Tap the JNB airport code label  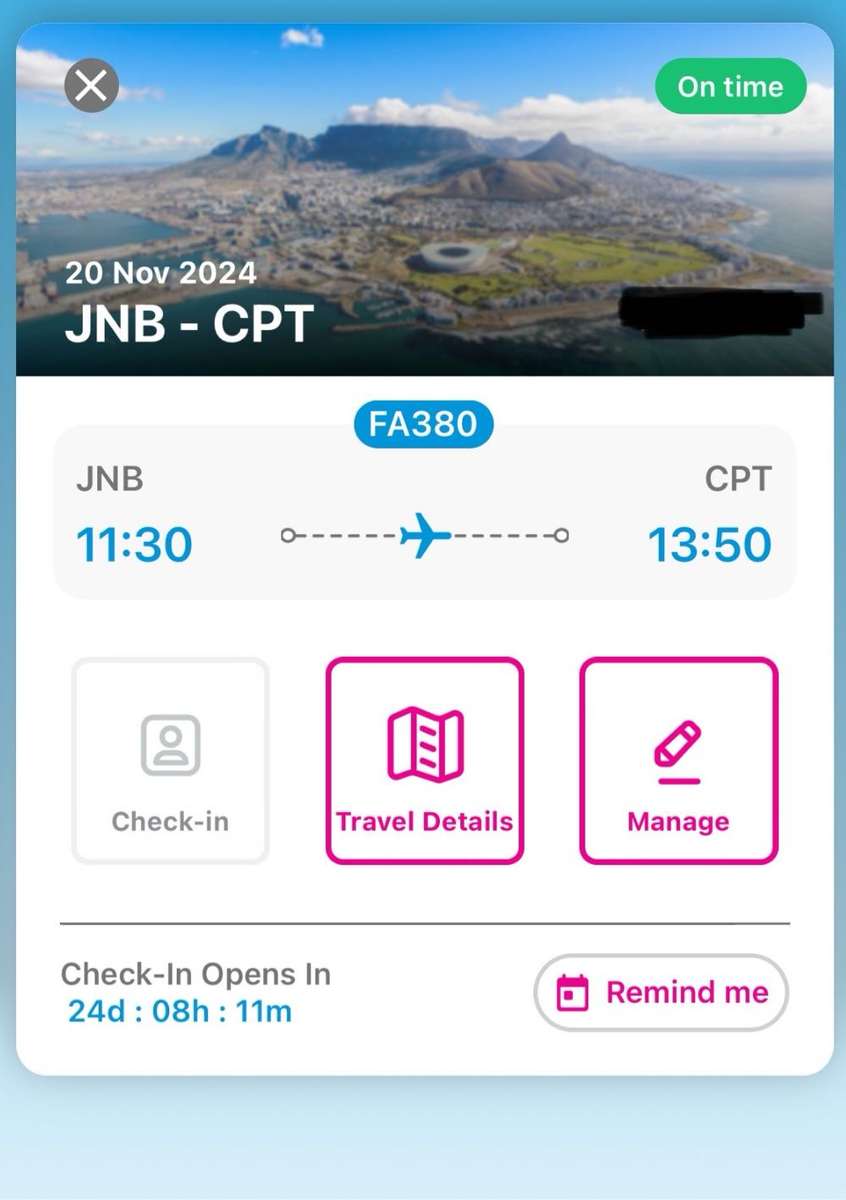110,479
